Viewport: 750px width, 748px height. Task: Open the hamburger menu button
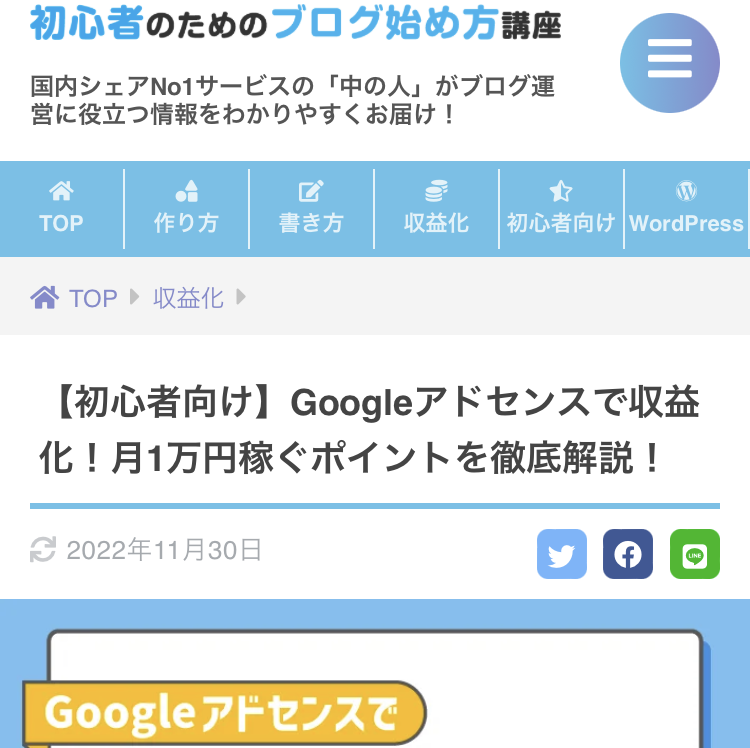[x=669, y=63]
